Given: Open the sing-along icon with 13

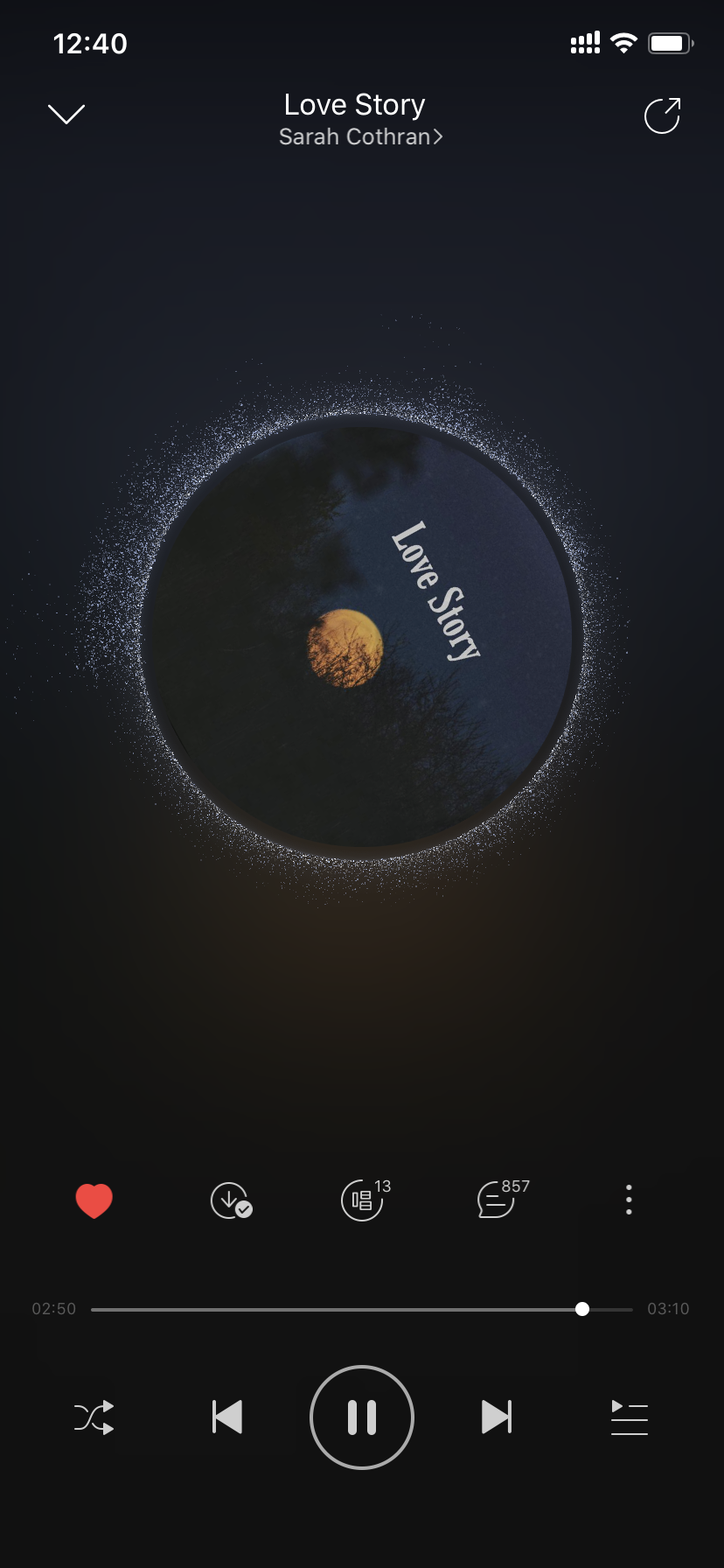Looking at the screenshot, I should [364, 1200].
